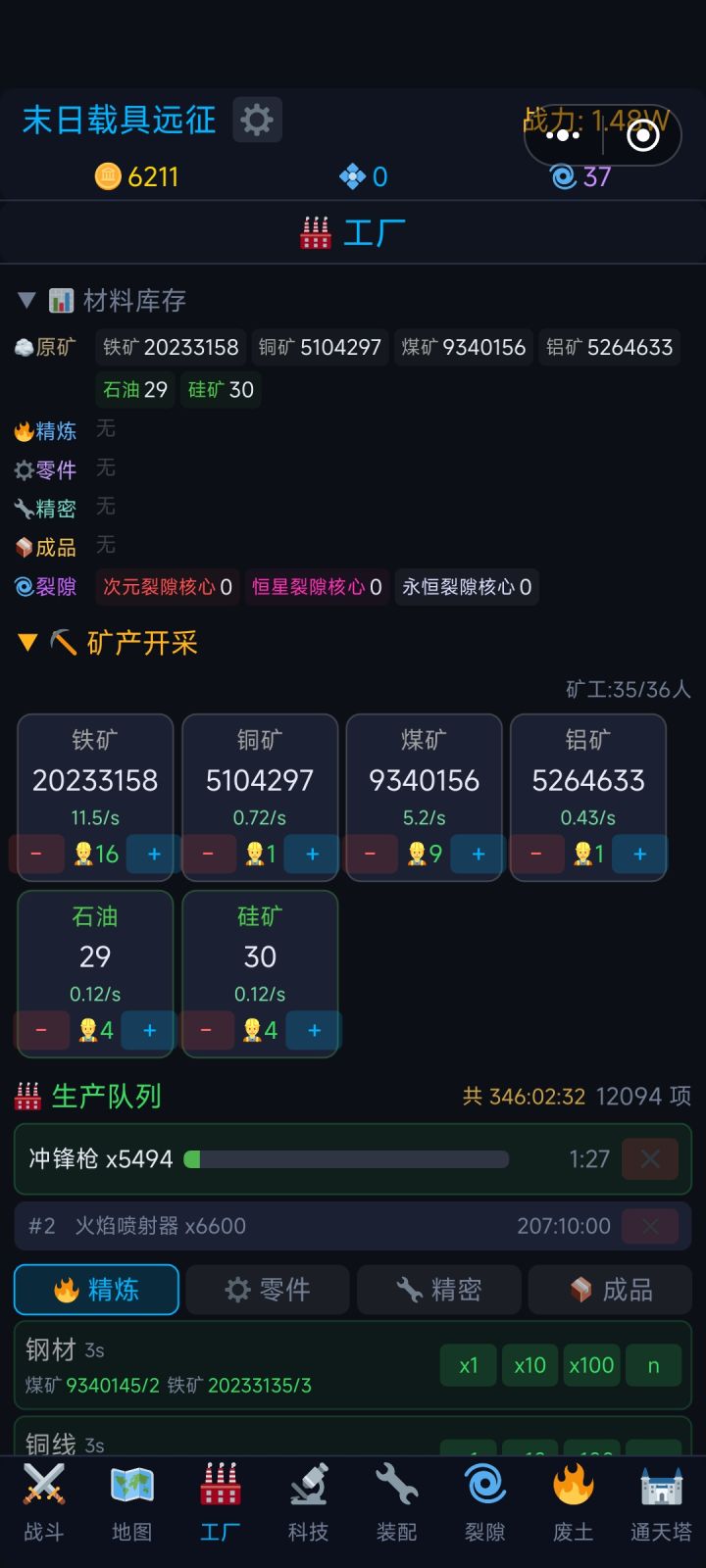Screen dimensions: 706x1568
Task: Switch to the 零件 parts tab
Action: [267, 1290]
